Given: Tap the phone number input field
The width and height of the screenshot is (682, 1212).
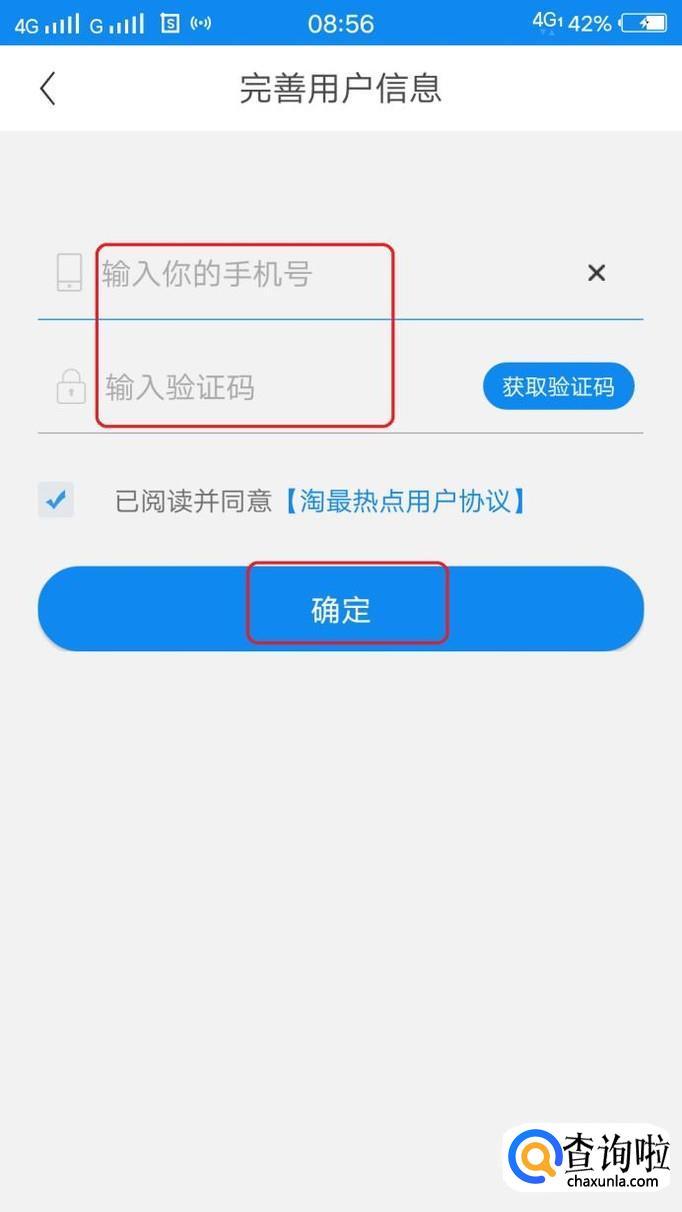Looking at the screenshot, I should click(x=300, y=273).
